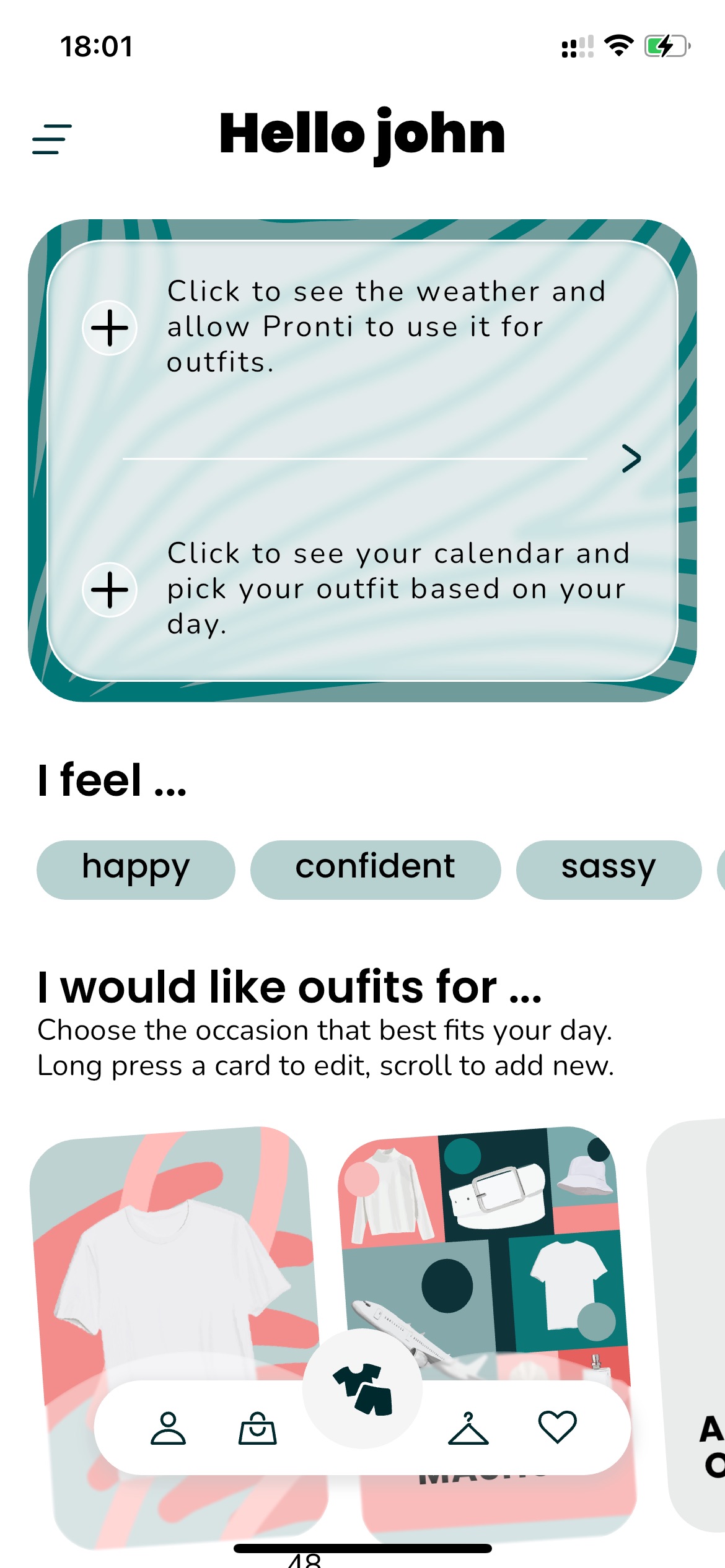Switch to the hanger wardrobe tab
Screen dimensions: 725x1568
(468, 1428)
